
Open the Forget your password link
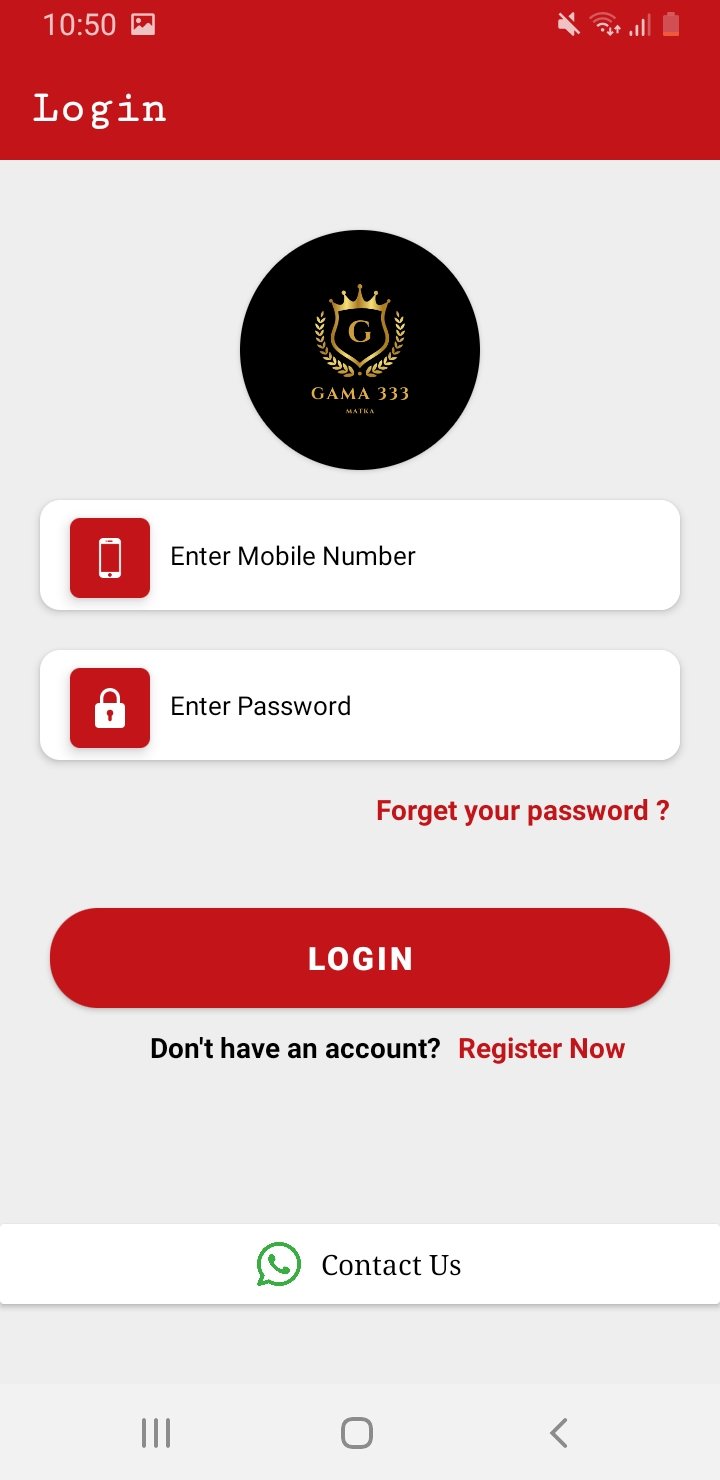[x=522, y=810]
